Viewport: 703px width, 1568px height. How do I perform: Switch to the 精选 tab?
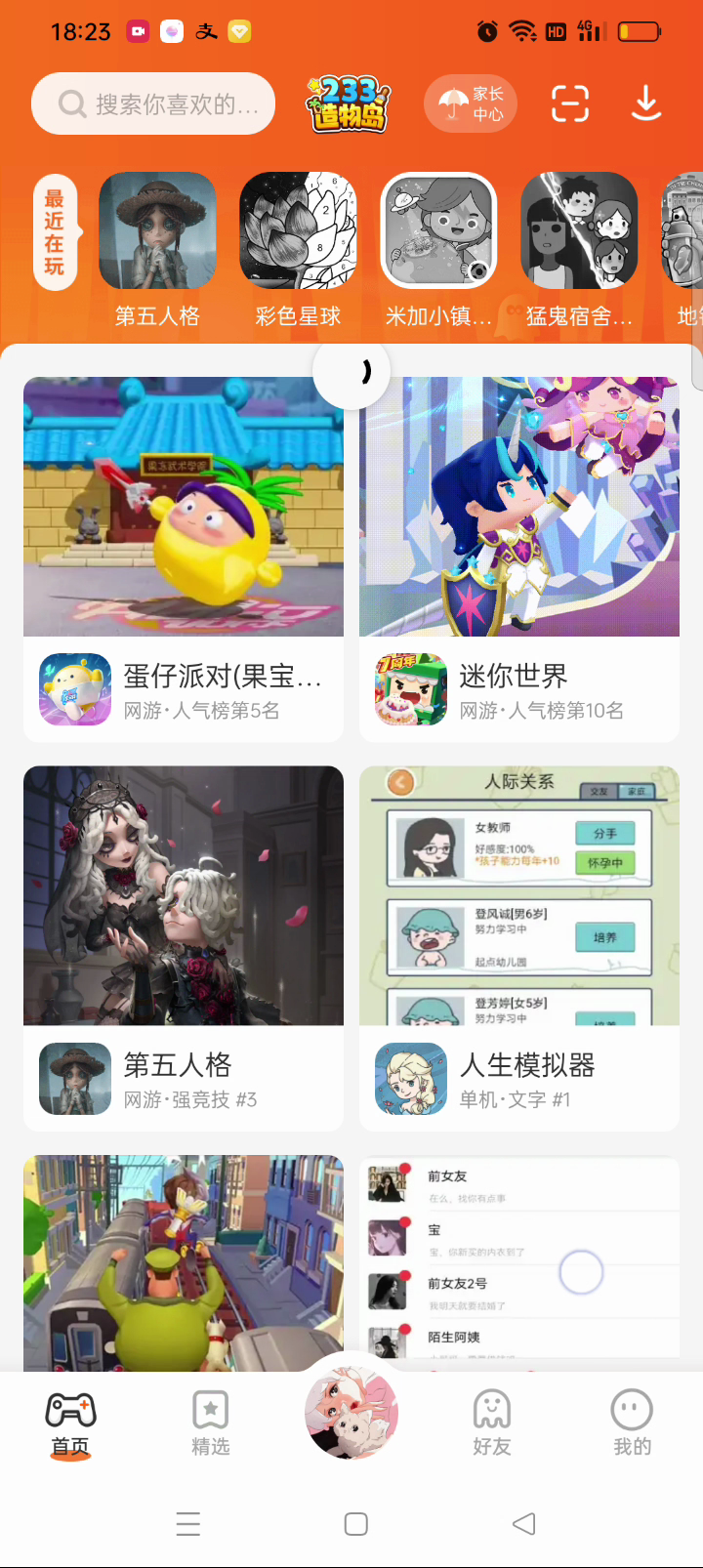tap(211, 1424)
